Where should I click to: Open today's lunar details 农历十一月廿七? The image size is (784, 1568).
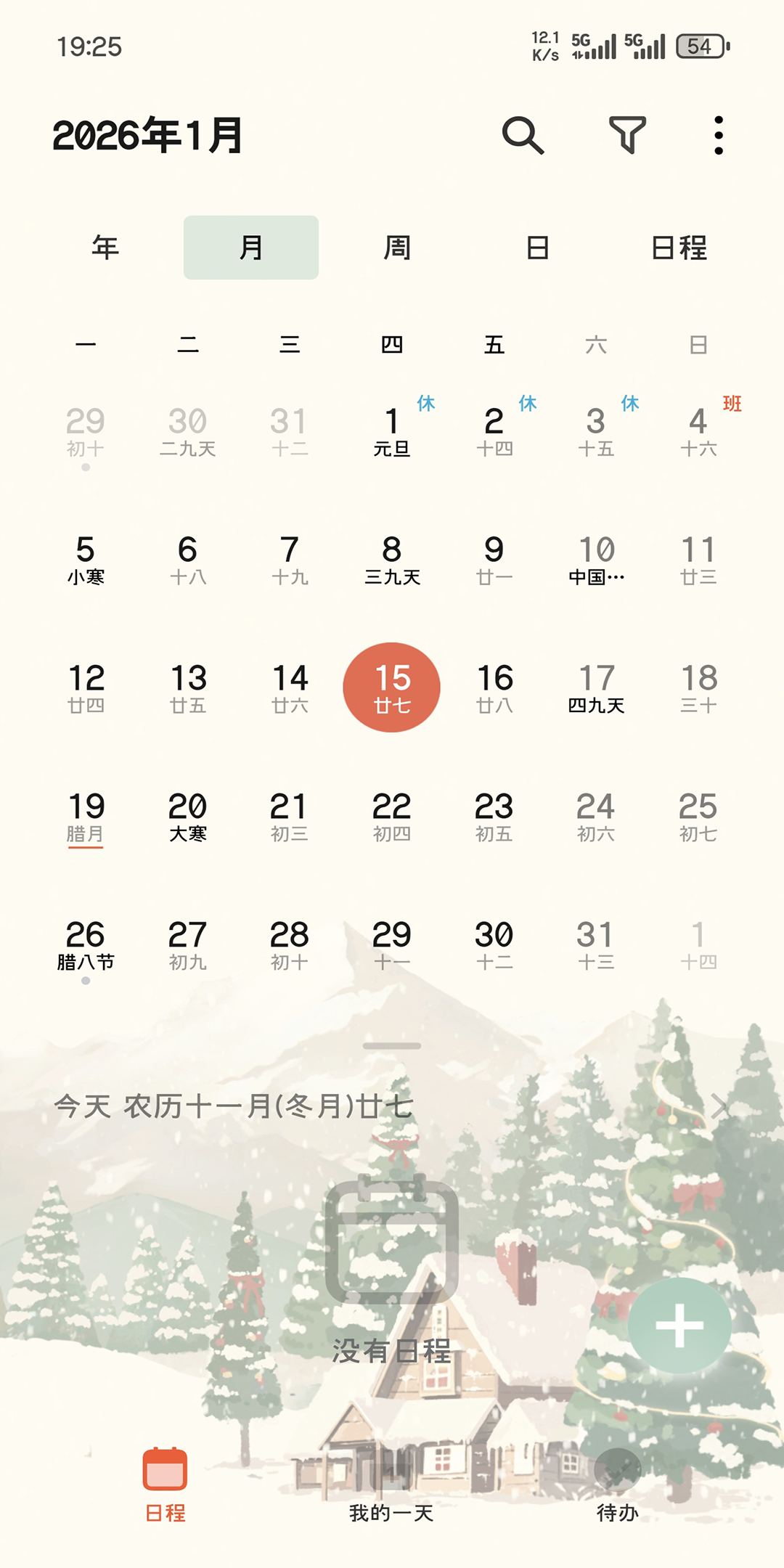392,1107
